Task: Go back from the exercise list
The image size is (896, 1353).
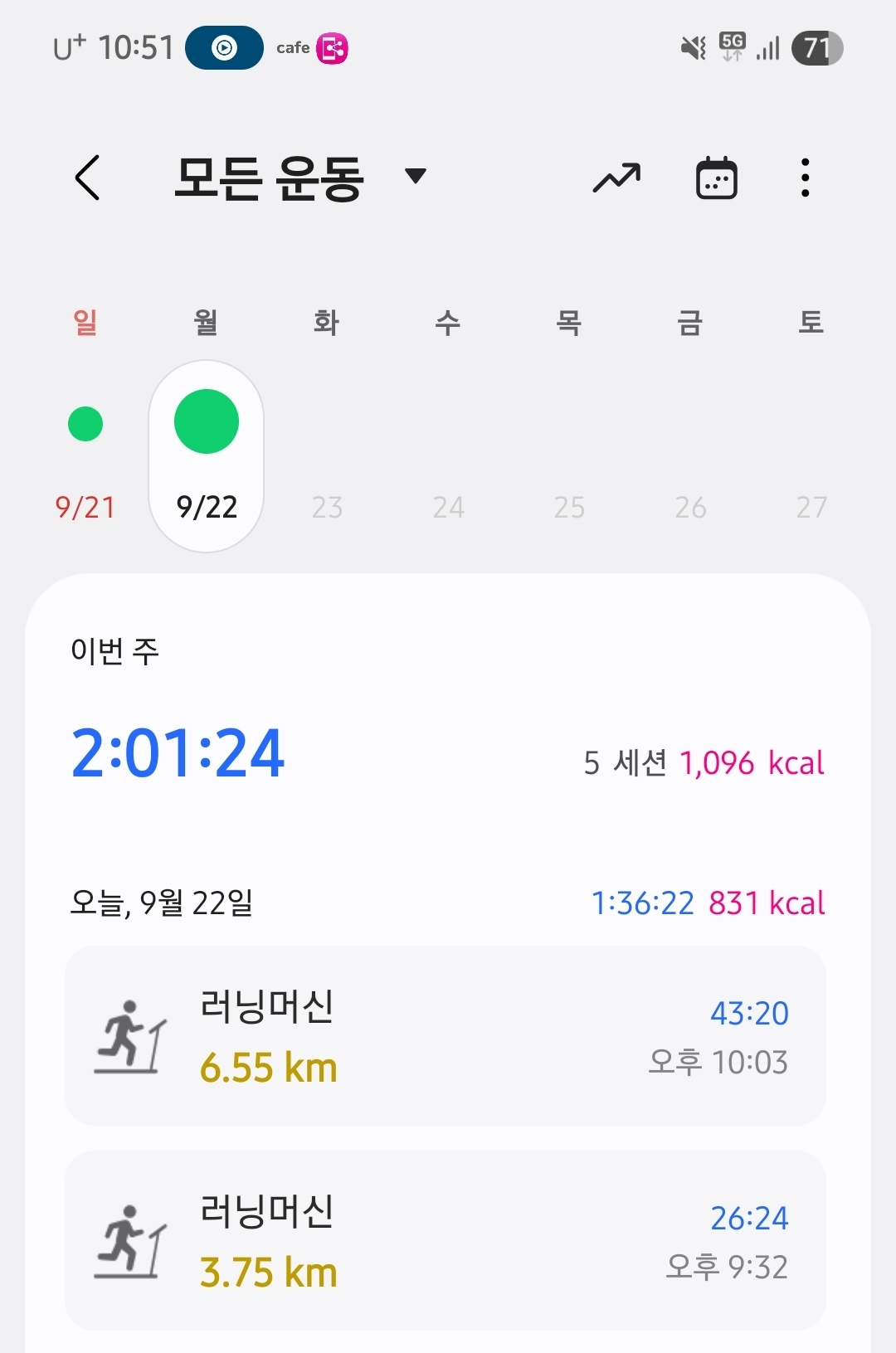Action: (87, 178)
